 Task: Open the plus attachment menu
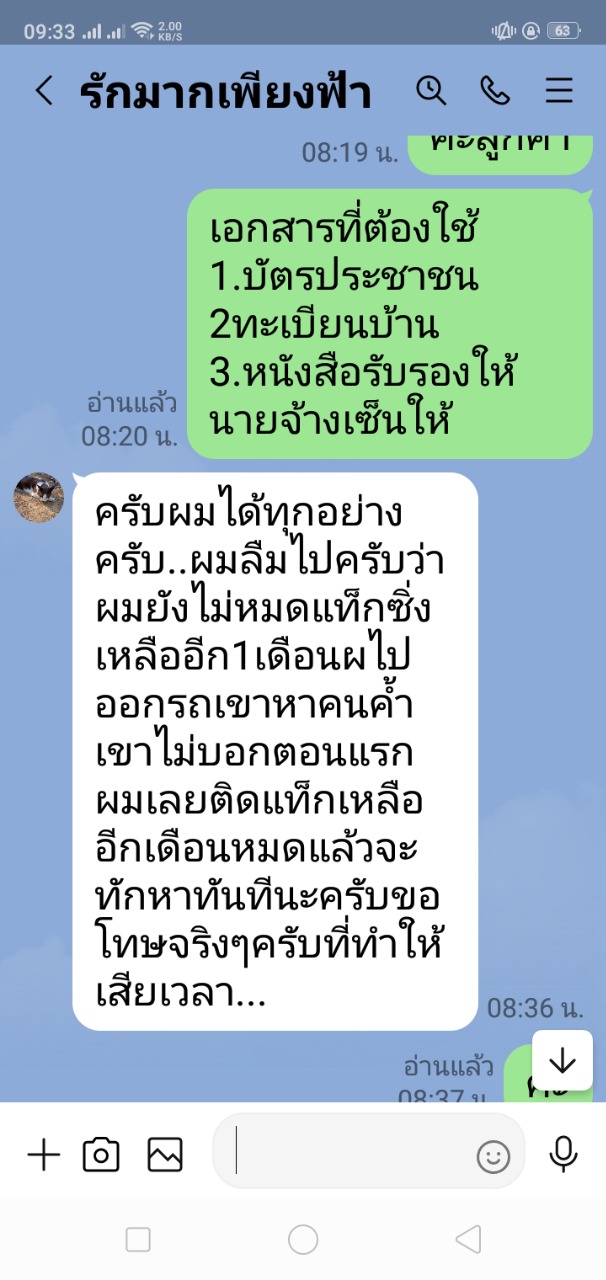(43, 1156)
